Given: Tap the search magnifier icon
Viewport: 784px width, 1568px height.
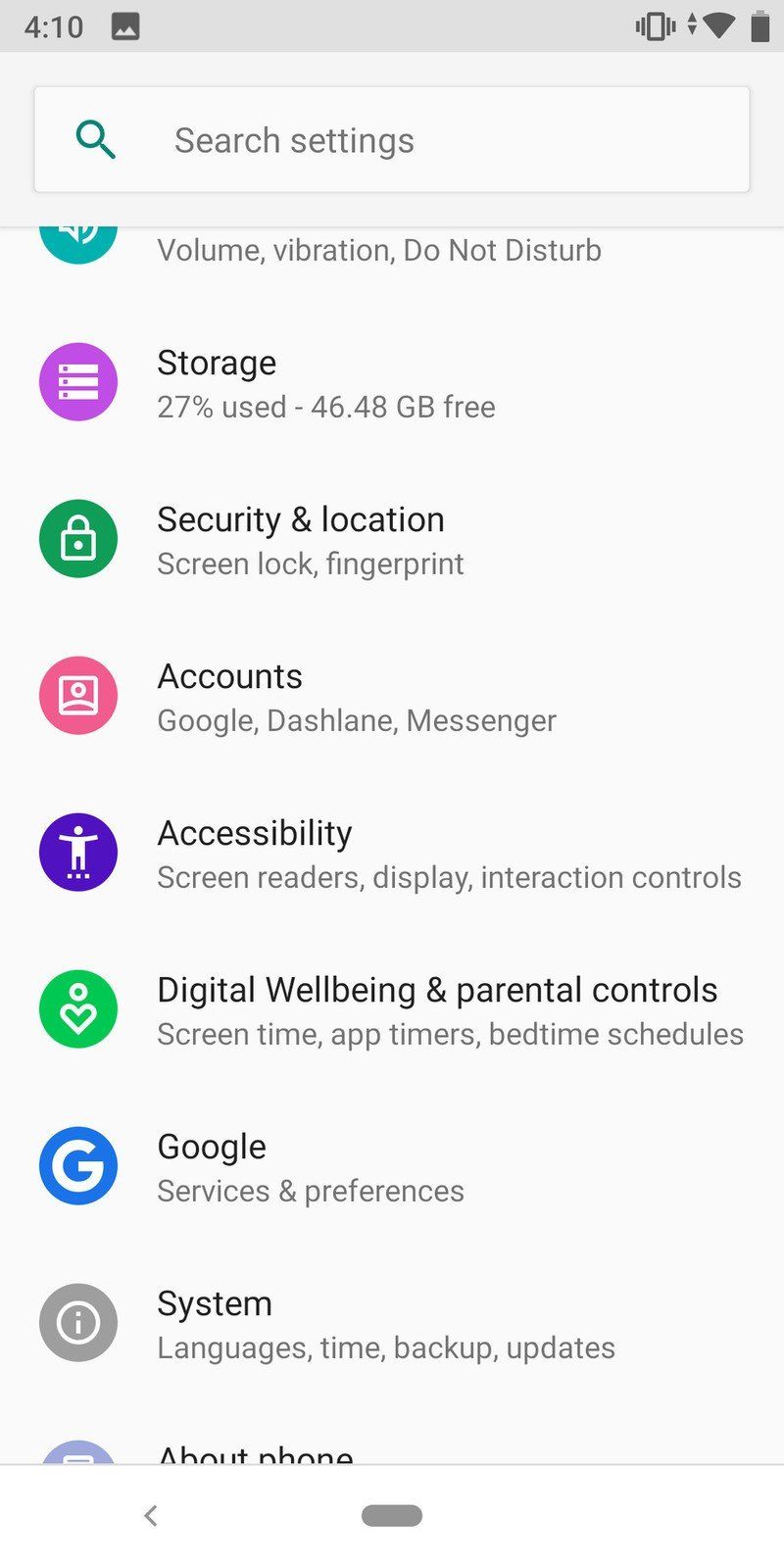Looking at the screenshot, I should [96, 139].
